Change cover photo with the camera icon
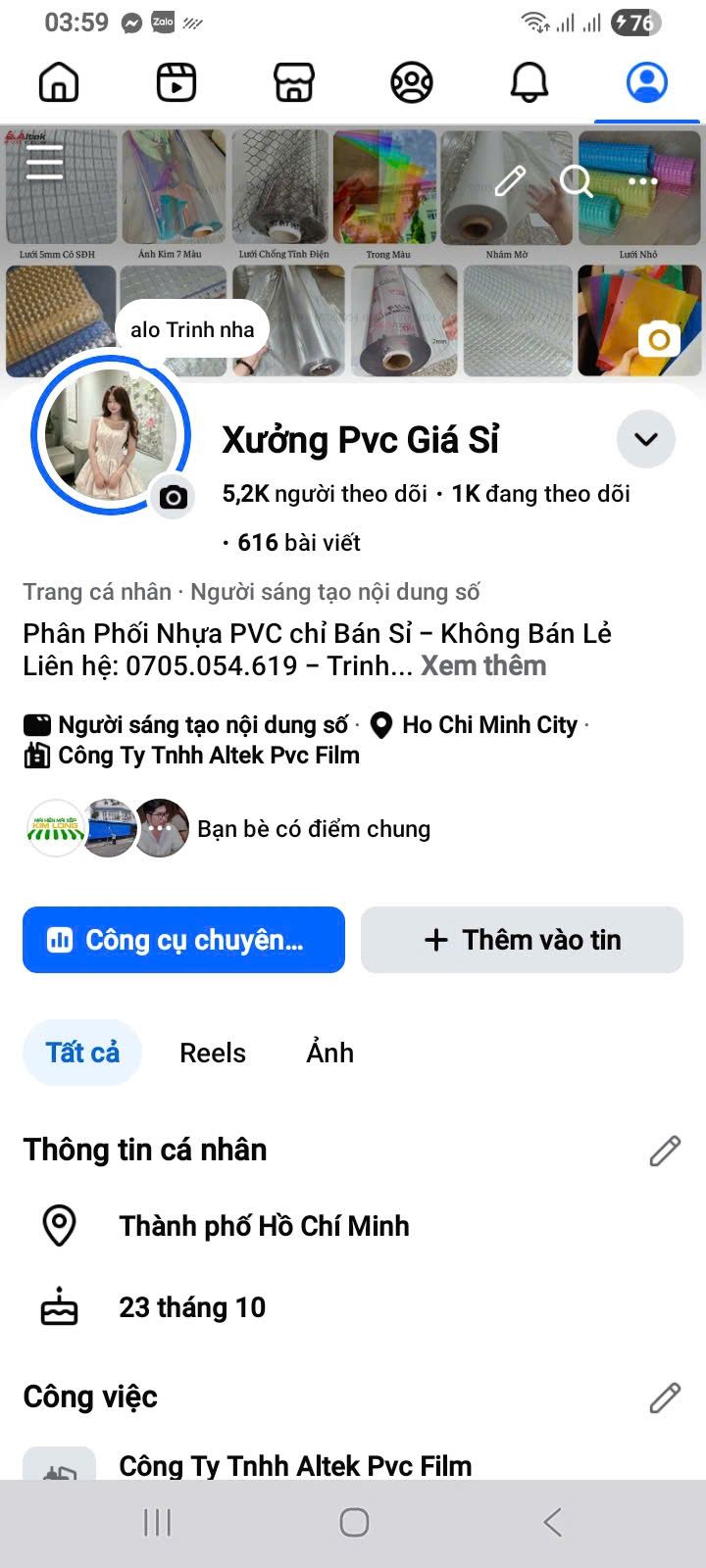This screenshot has height=1568, width=706. coord(659,340)
